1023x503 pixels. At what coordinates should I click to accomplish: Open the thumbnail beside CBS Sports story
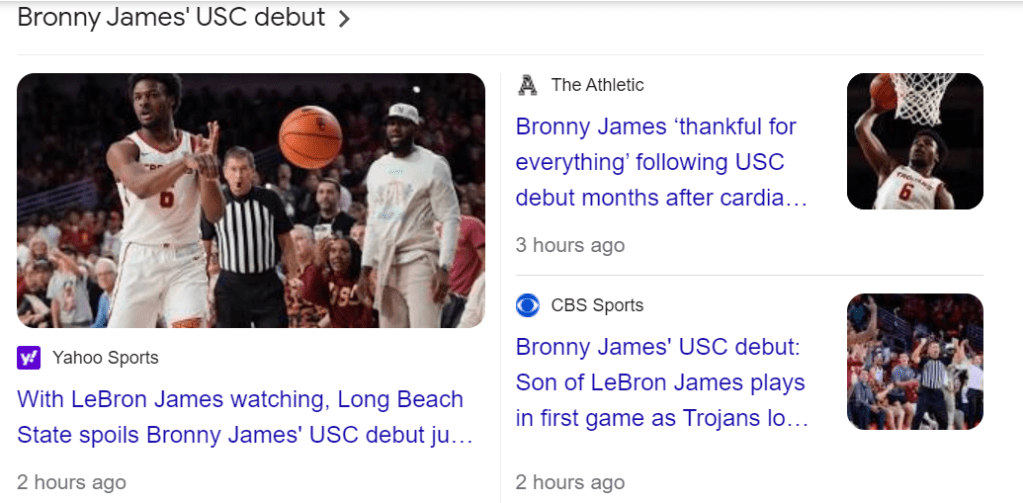(914, 361)
